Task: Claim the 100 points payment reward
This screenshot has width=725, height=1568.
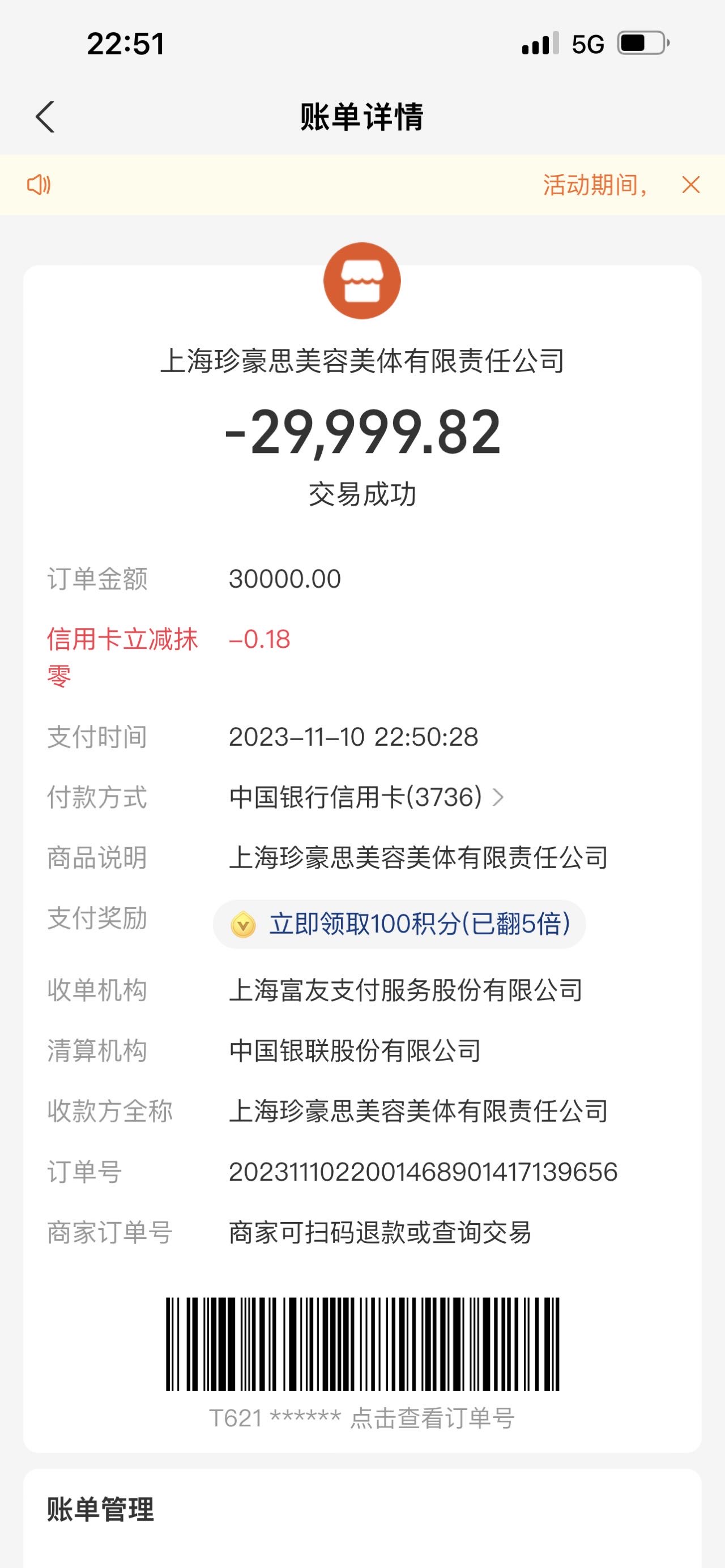Action: pos(399,924)
